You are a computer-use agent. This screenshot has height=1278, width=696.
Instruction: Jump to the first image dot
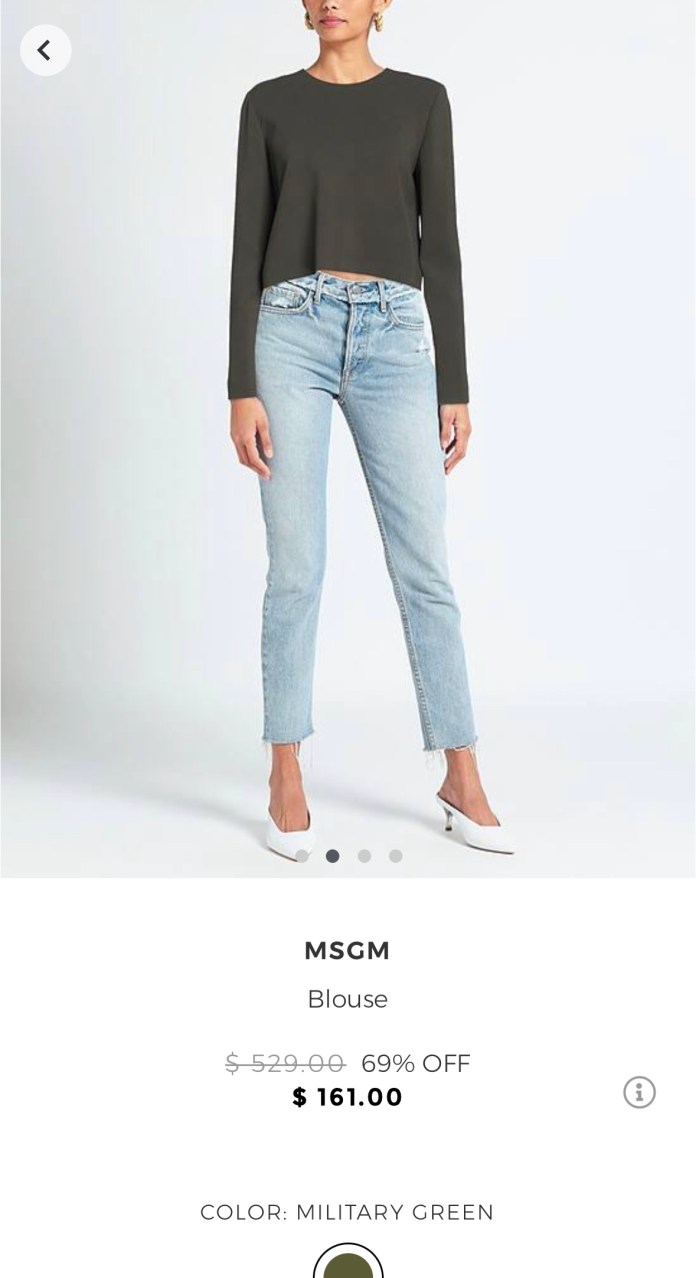tap(302, 856)
